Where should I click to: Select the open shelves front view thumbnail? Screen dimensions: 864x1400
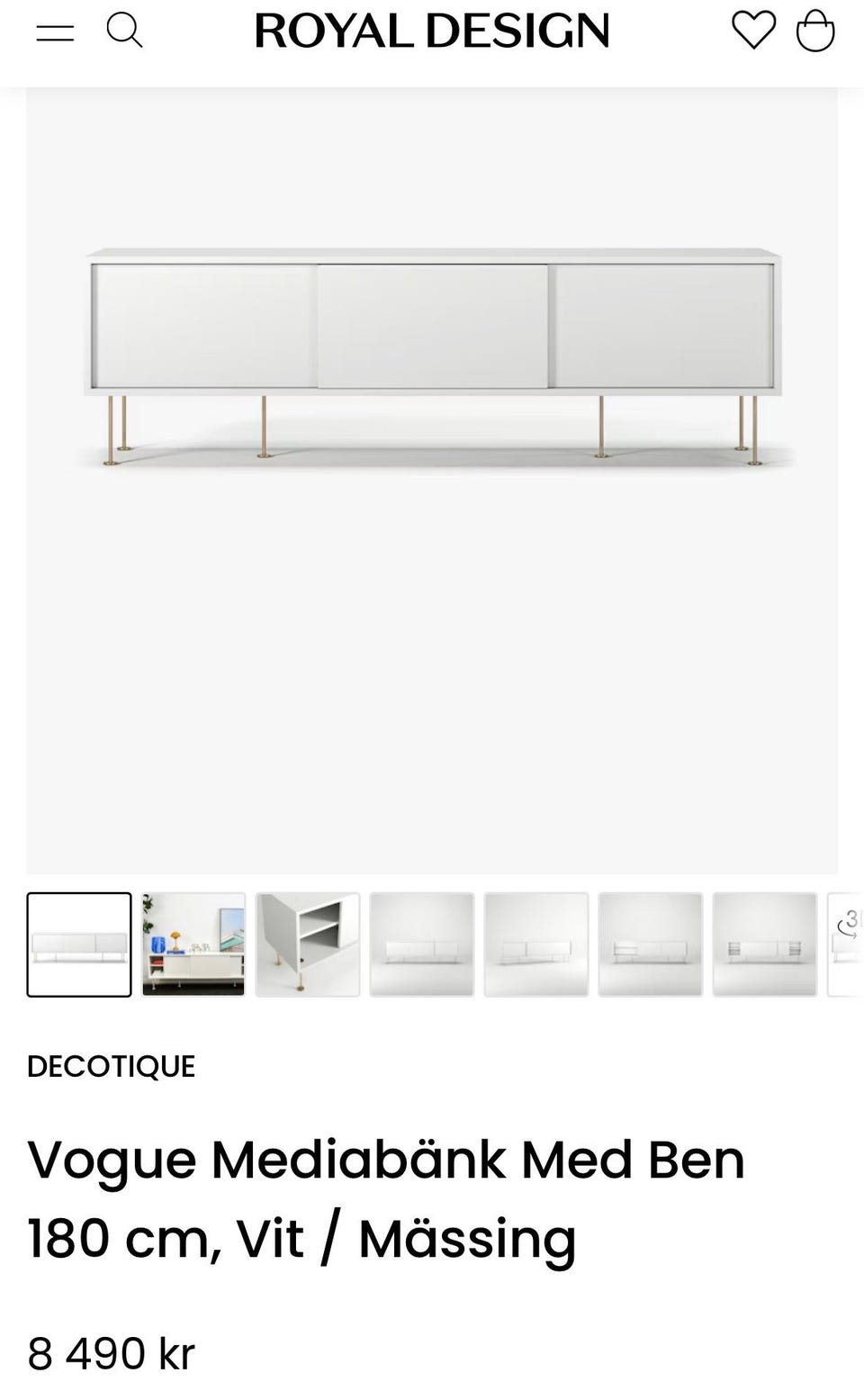(651, 944)
